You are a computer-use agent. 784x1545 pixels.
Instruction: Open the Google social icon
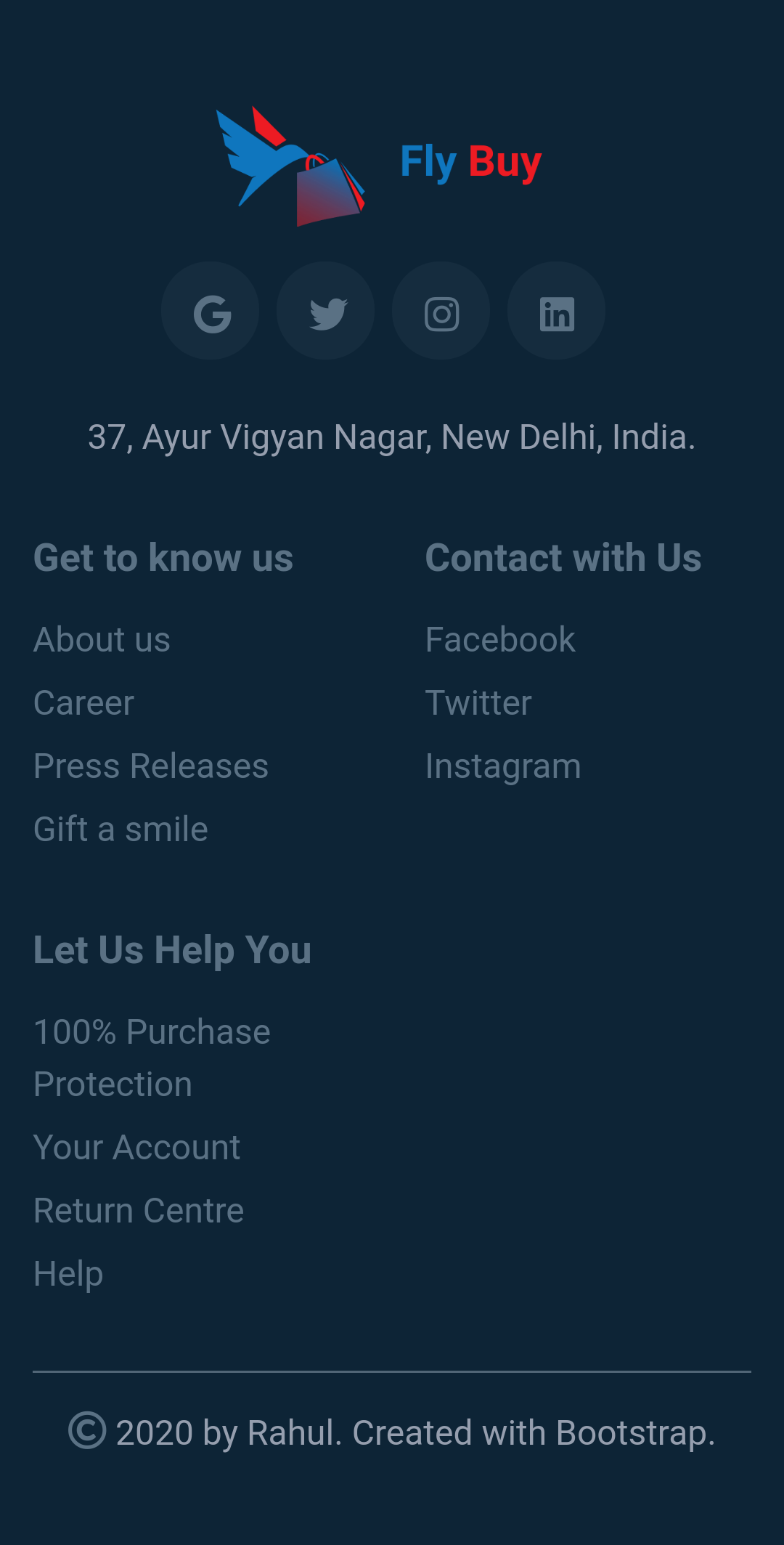pyautogui.click(x=211, y=311)
